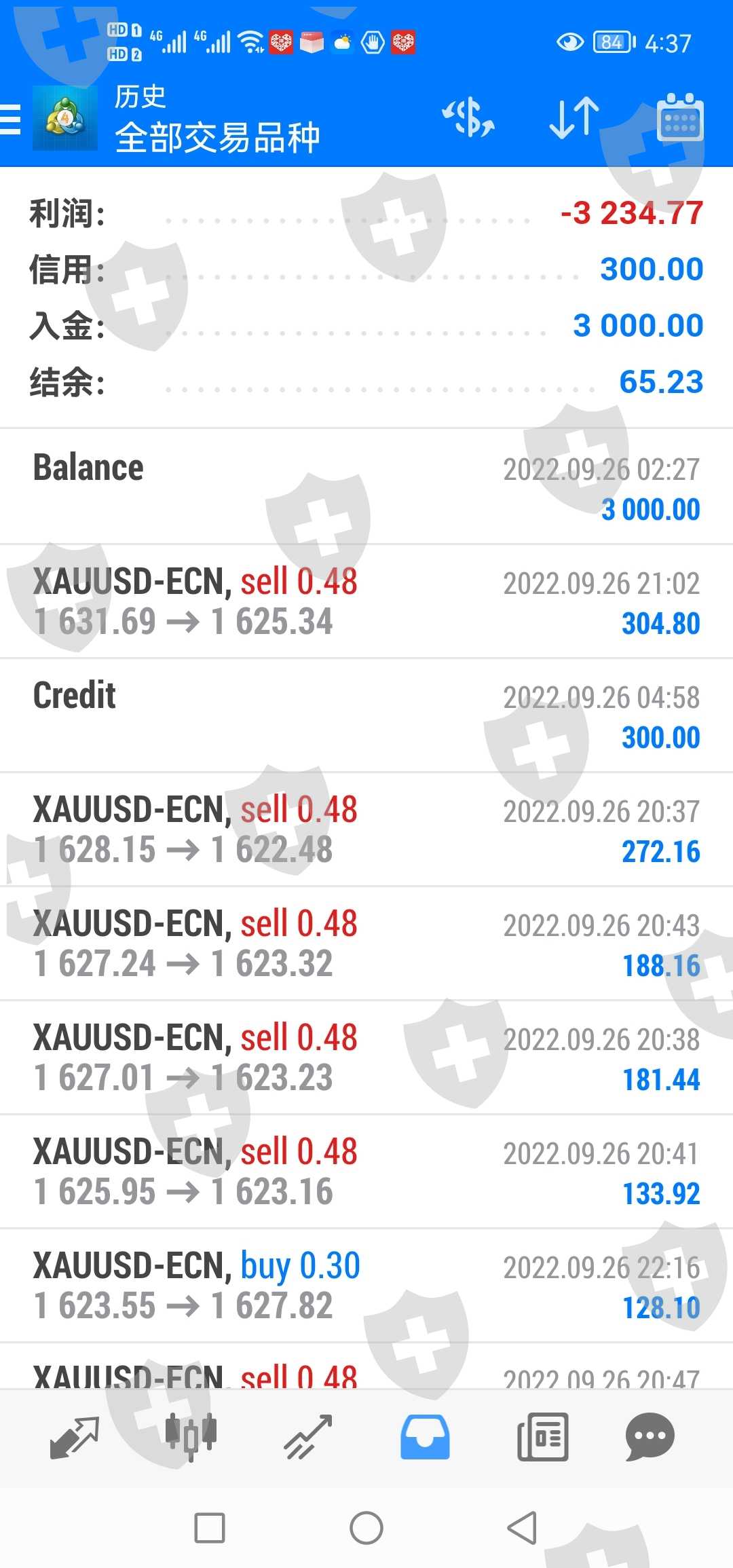
Task: Show details of sell trade profit 133.92
Action: (366, 1172)
